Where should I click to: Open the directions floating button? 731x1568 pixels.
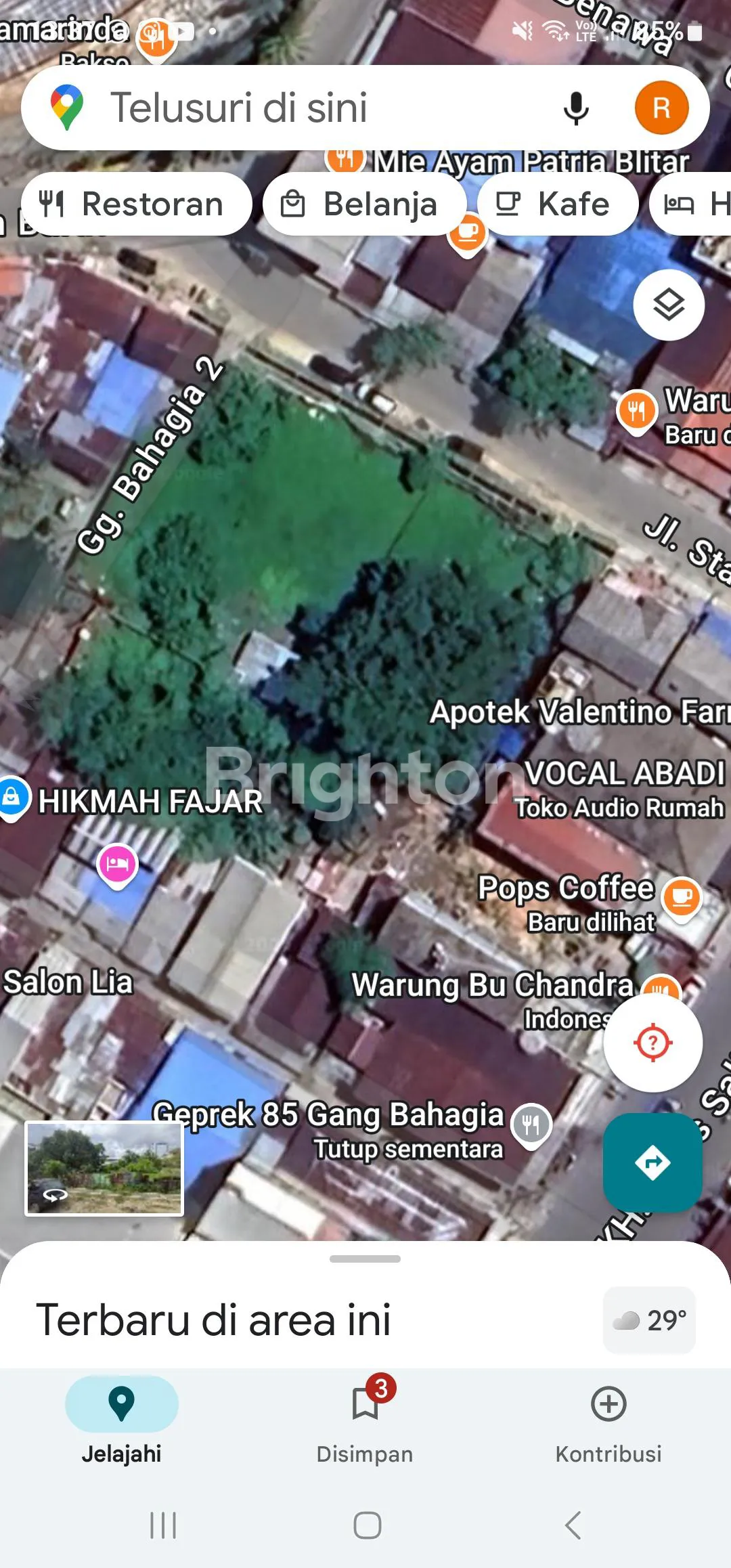(x=652, y=1162)
